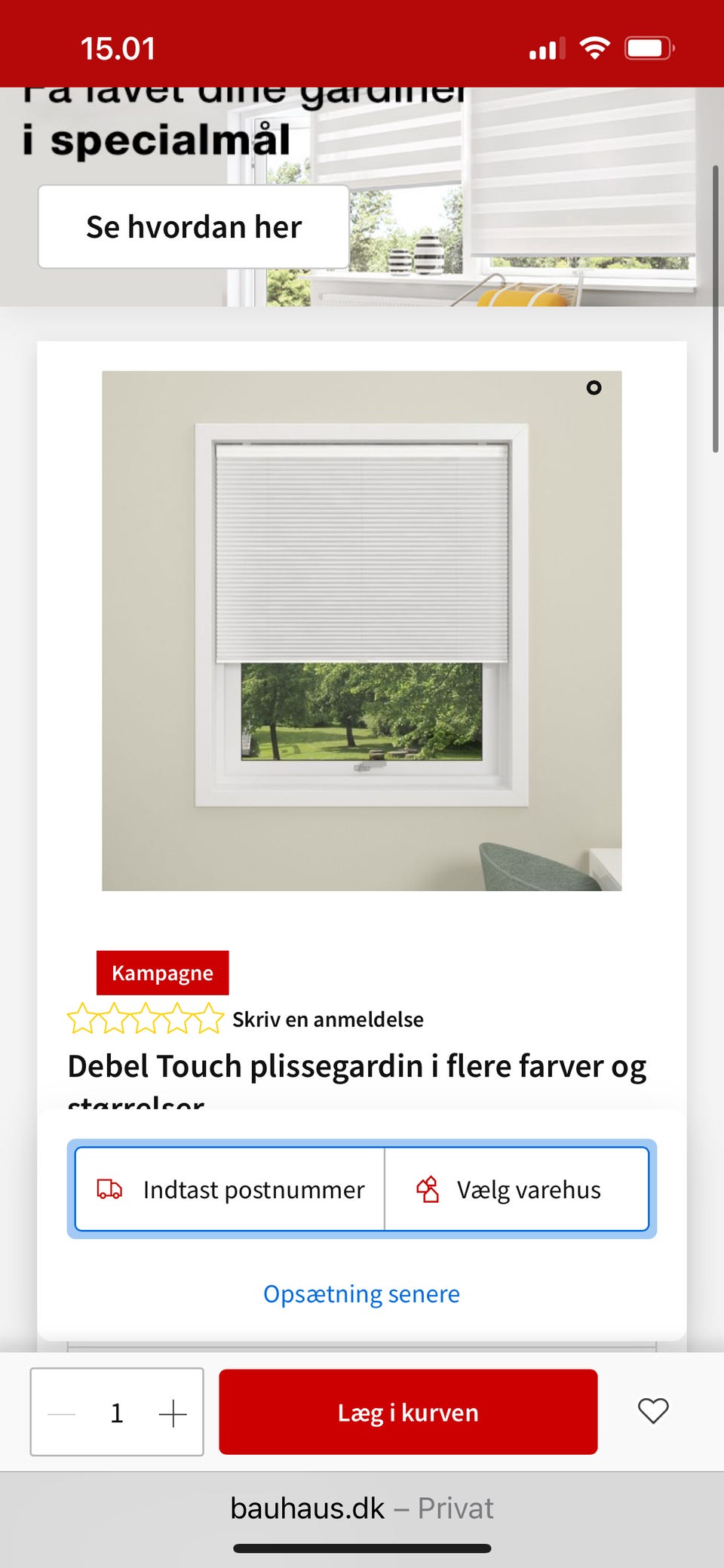The width and height of the screenshot is (724, 1568).
Task: Open the image zoom icon on product photo
Action: [x=594, y=388]
